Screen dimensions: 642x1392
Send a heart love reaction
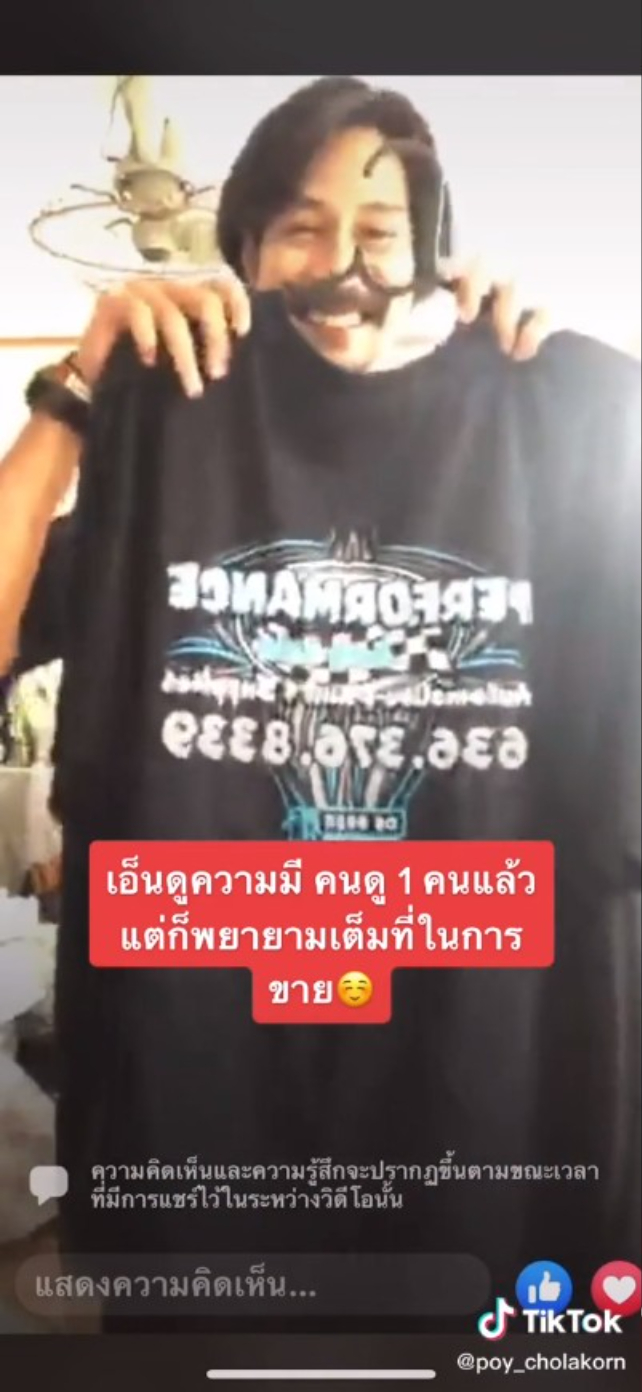click(617, 1284)
